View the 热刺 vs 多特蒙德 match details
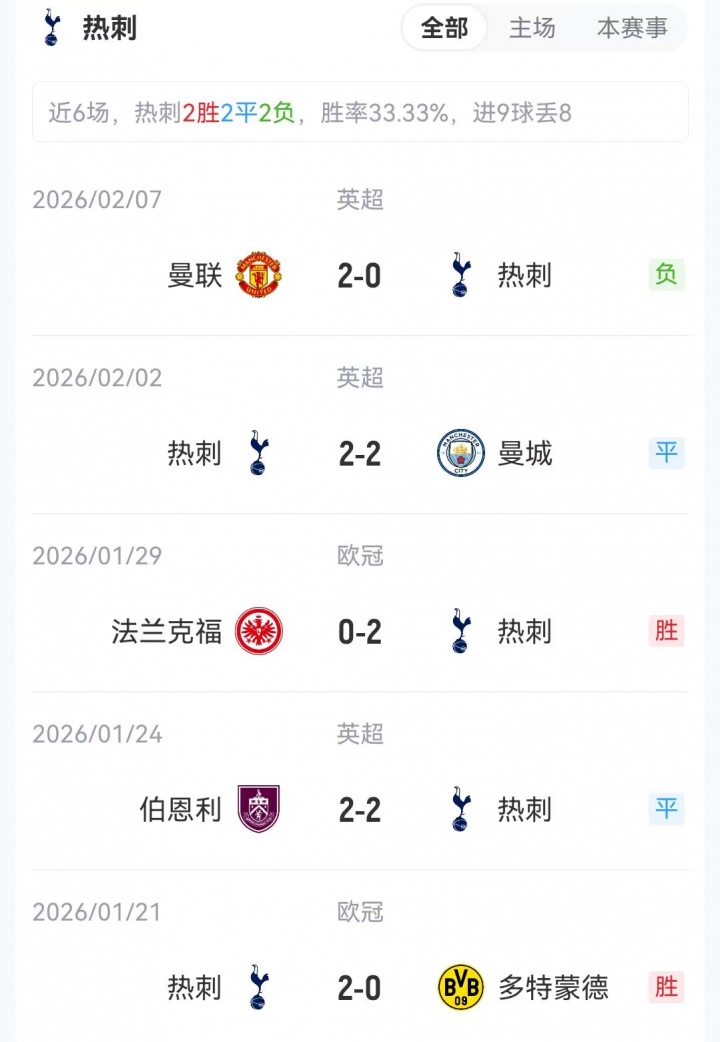This screenshot has width=720, height=1042. [x=360, y=988]
